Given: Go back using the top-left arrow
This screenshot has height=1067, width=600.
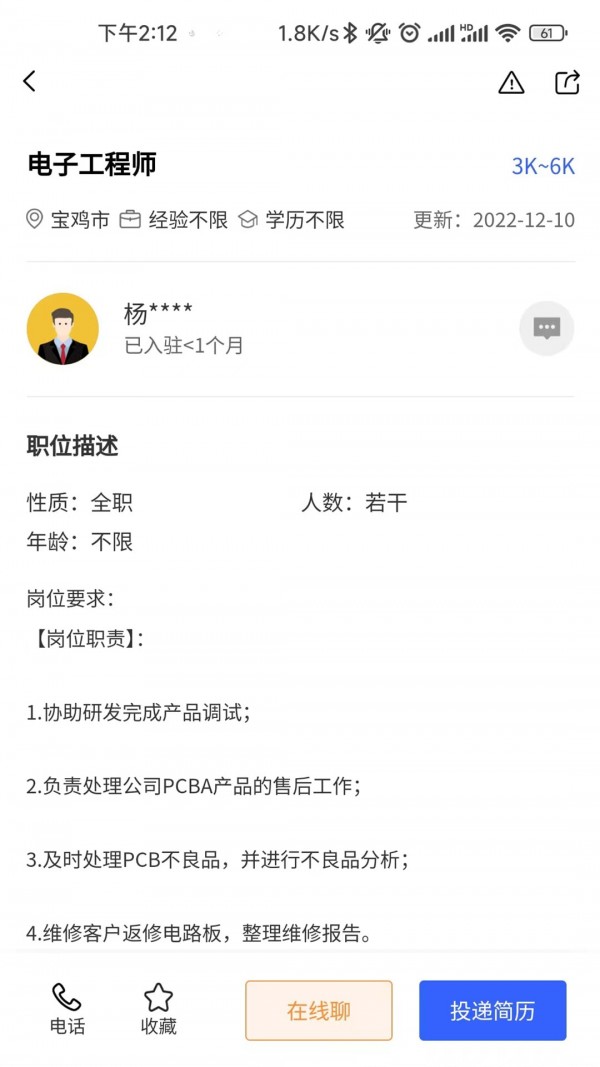Looking at the screenshot, I should pyautogui.click(x=30, y=82).
